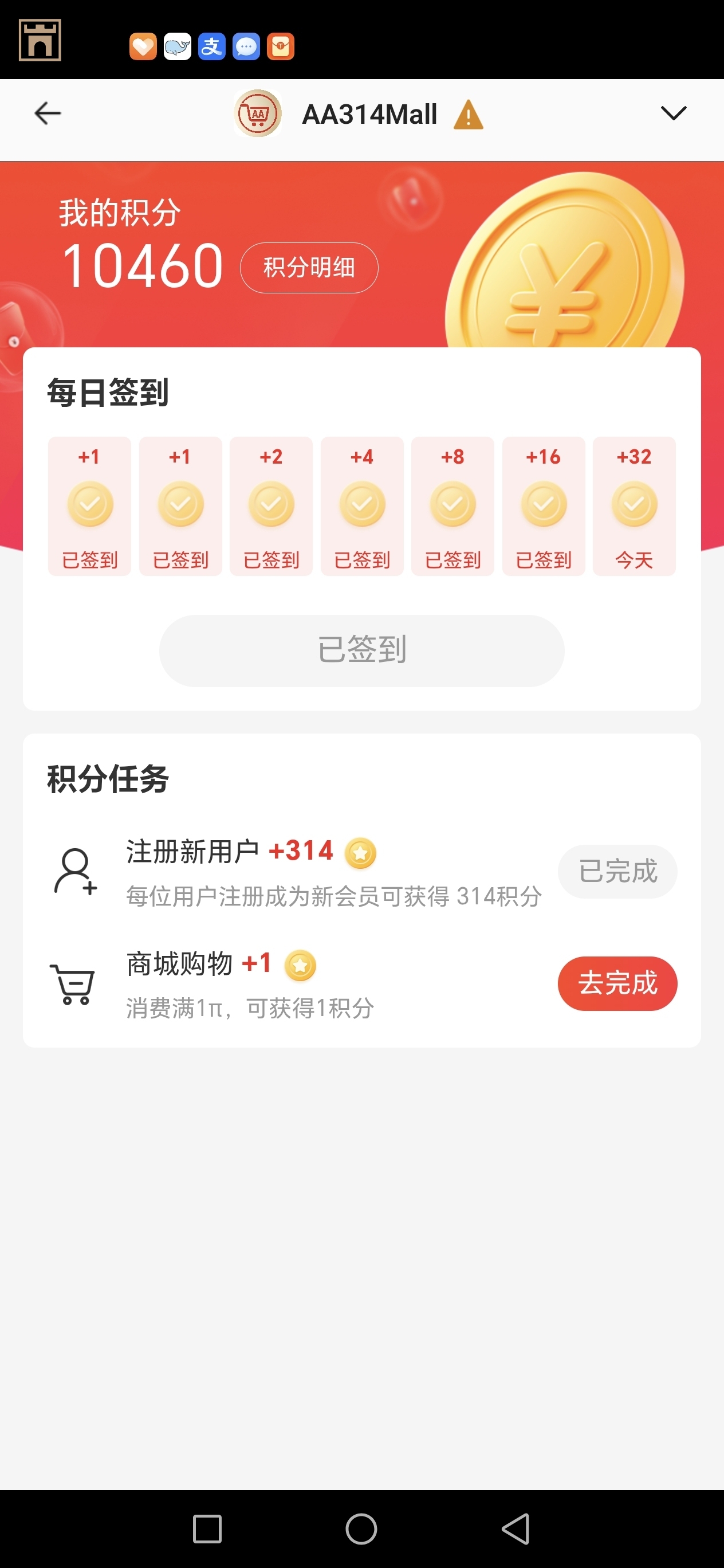Image resolution: width=724 pixels, height=1568 pixels.
Task: Open recent apps from the navigation bar
Action: pos(207,1528)
